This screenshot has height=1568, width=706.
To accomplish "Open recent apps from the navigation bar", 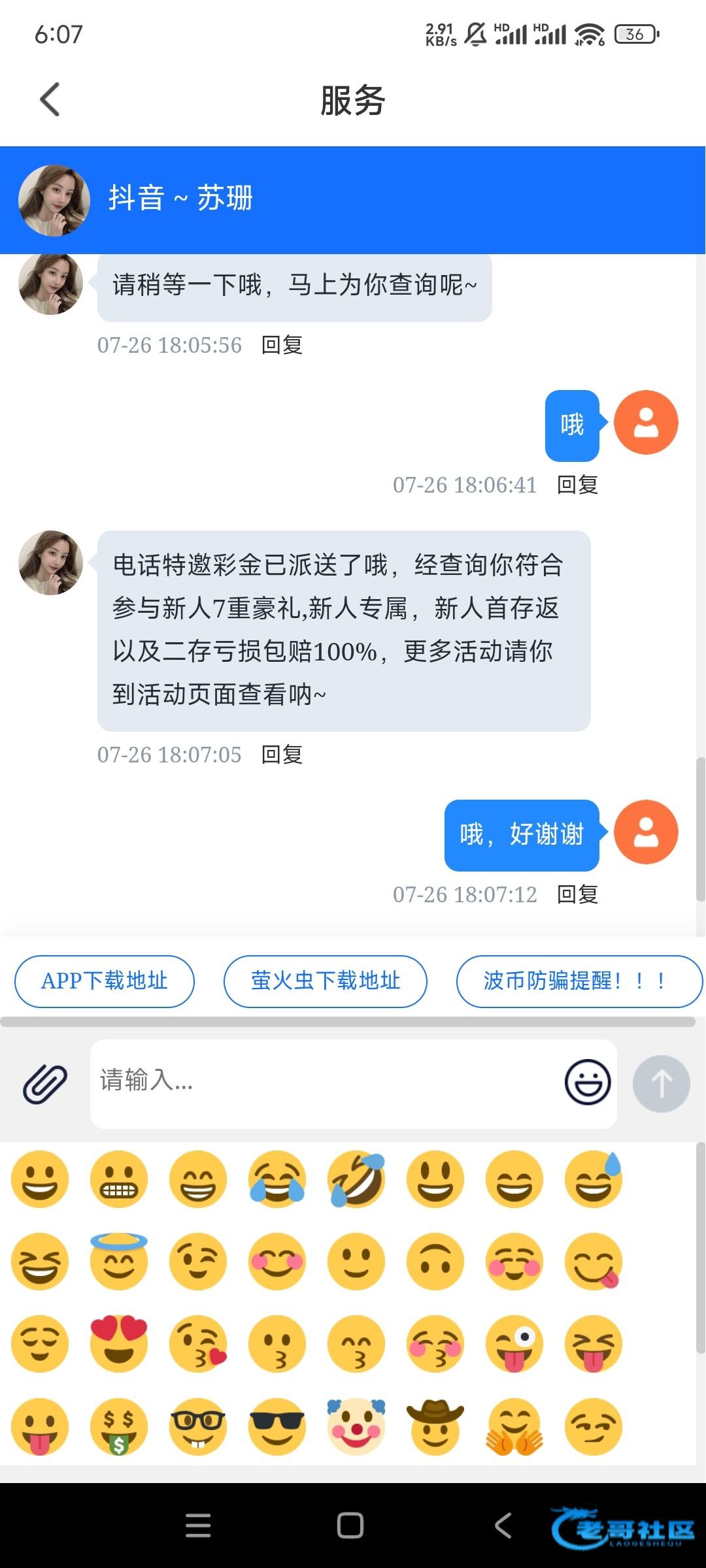I will pyautogui.click(x=198, y=1526).
